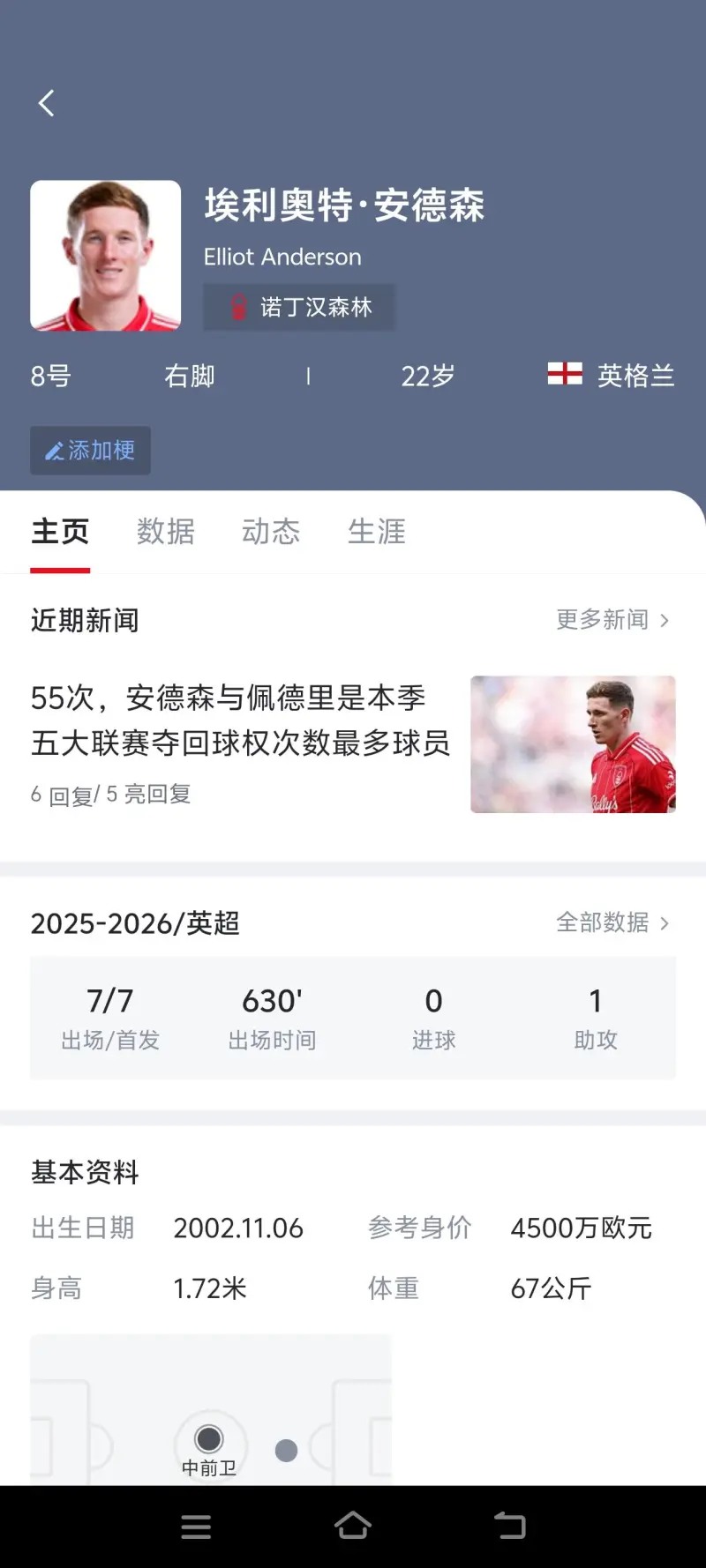Tap the system home button
This screenshot has width=706, height=1568.
[x=352, y=1526]
